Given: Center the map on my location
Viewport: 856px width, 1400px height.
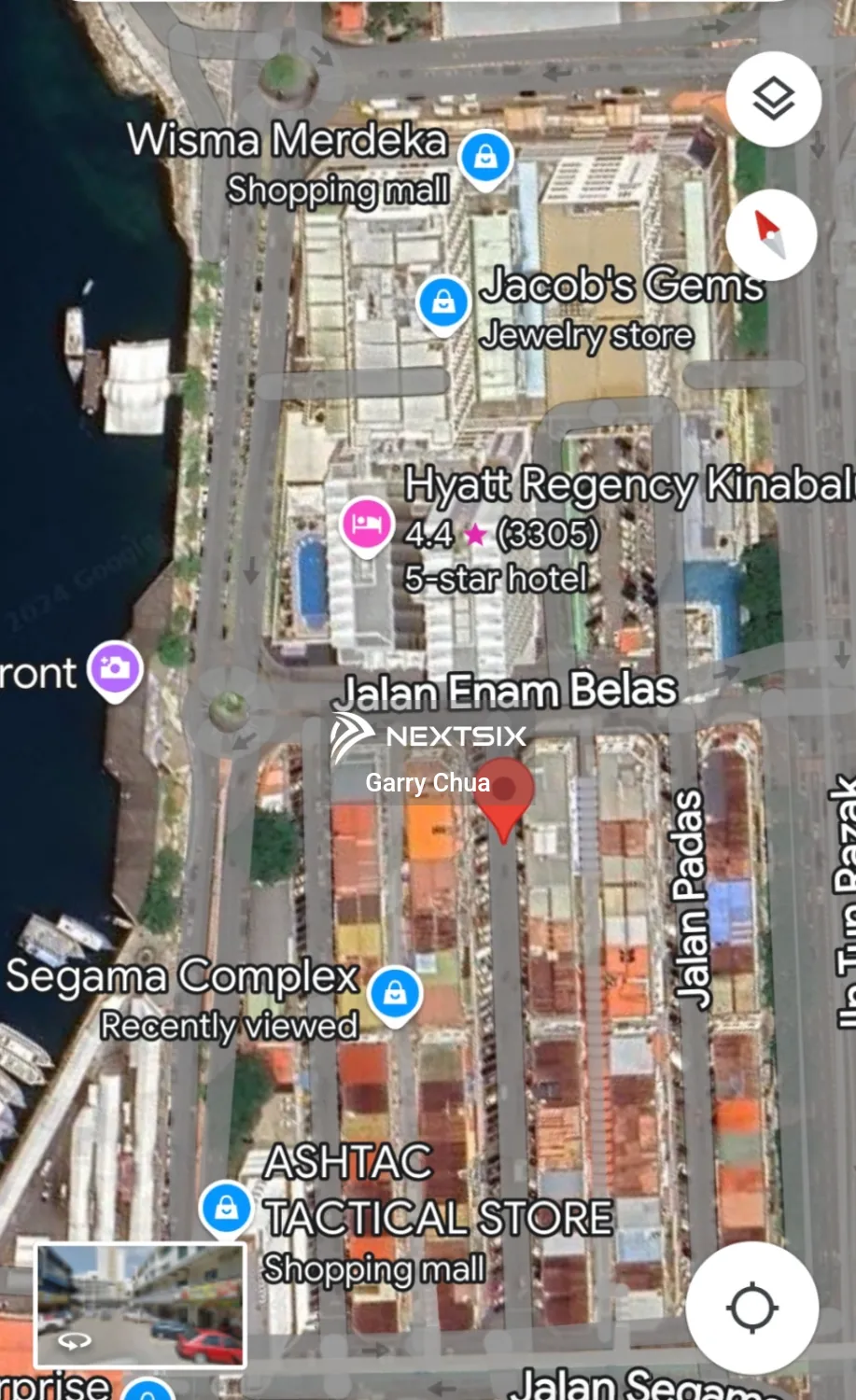Looking at the screenshot, I should click(x=752, y=1307).
